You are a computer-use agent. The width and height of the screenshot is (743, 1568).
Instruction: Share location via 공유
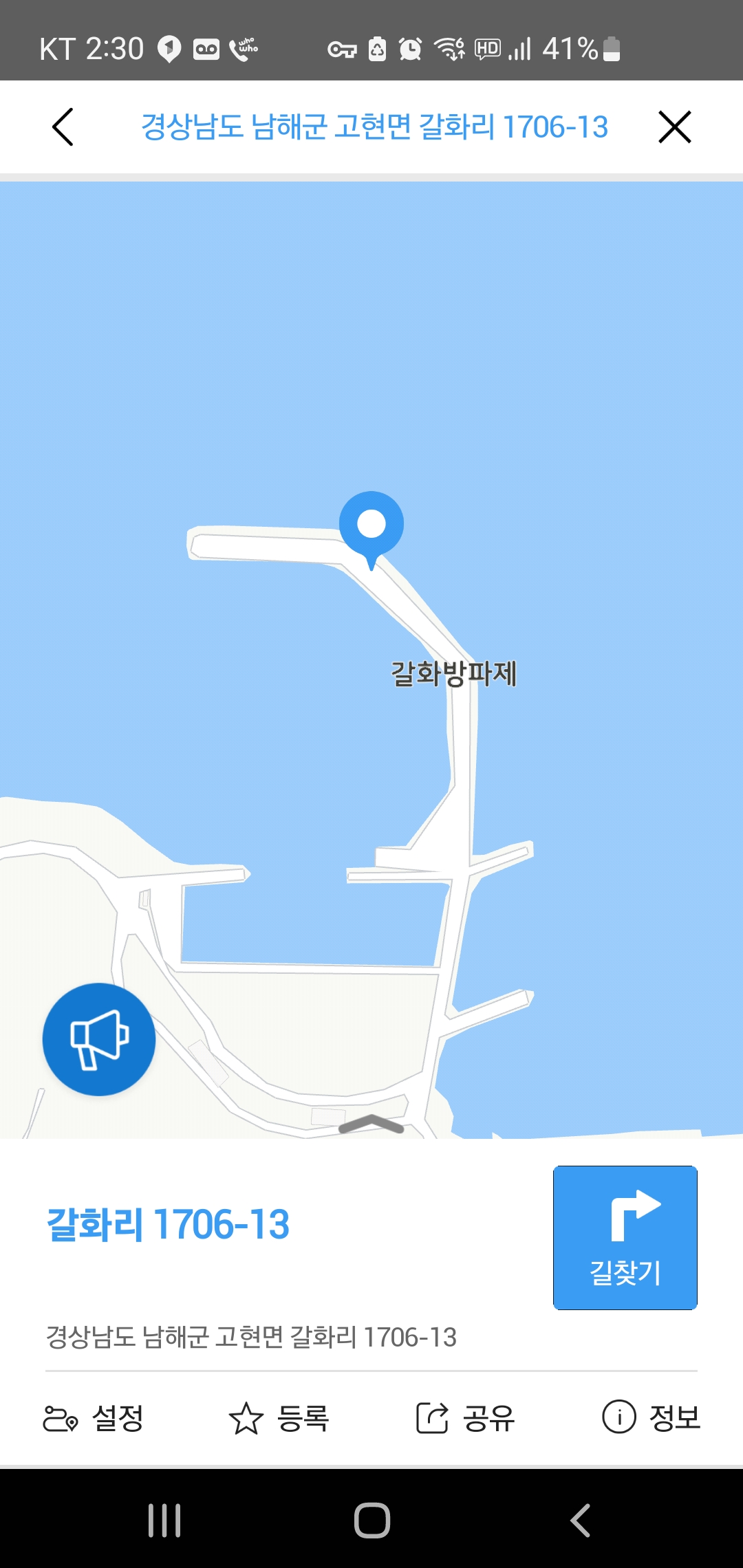[465, 1417]
